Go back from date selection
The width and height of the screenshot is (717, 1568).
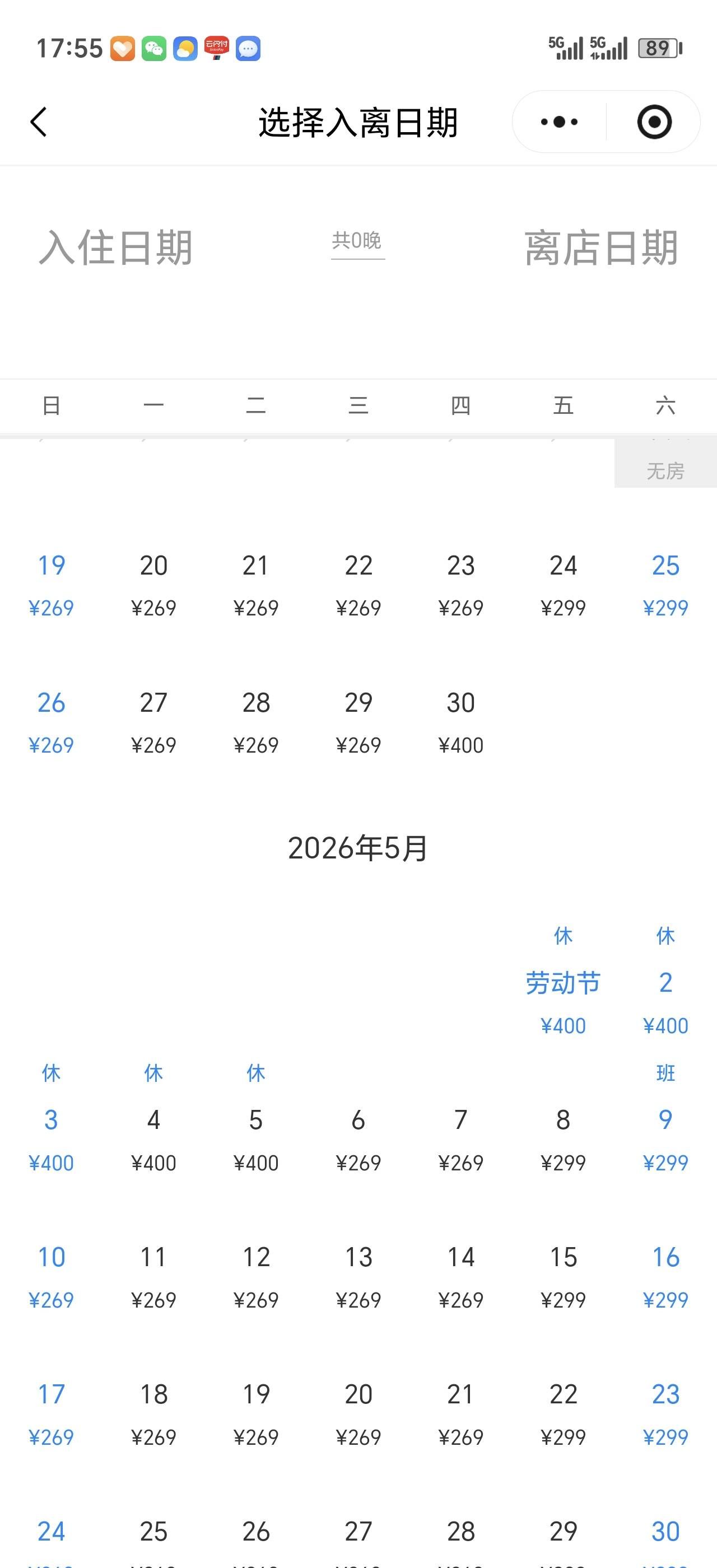click(x=38, y=122)
